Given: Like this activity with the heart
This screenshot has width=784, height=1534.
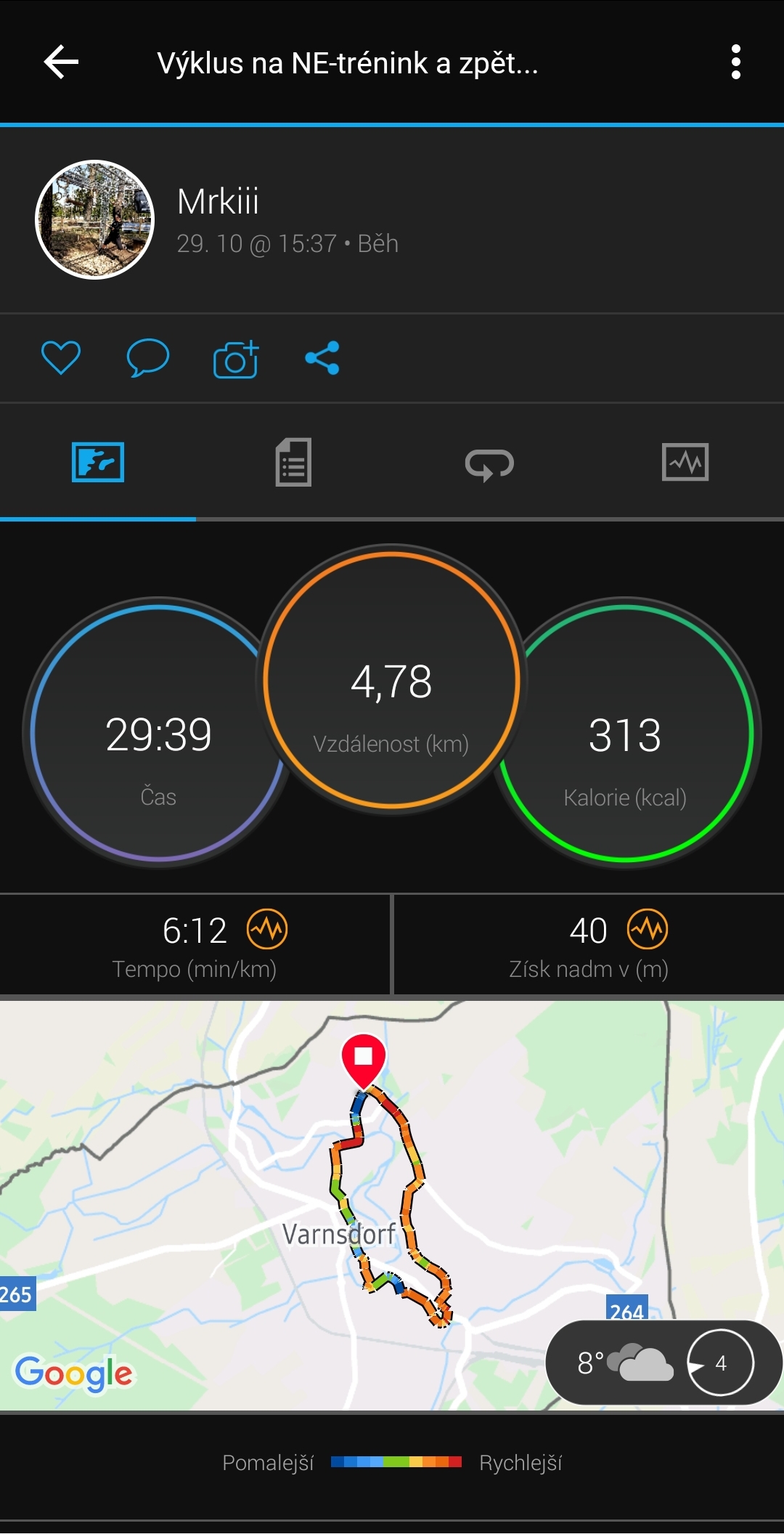Looking at the screenshot, I should [x=61, y=357].
